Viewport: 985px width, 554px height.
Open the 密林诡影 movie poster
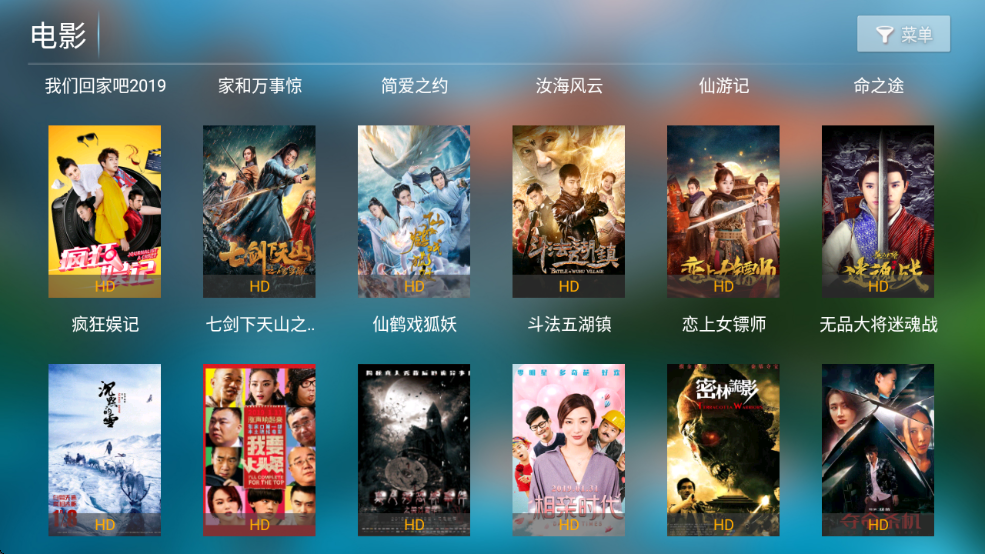coord(723,450)
